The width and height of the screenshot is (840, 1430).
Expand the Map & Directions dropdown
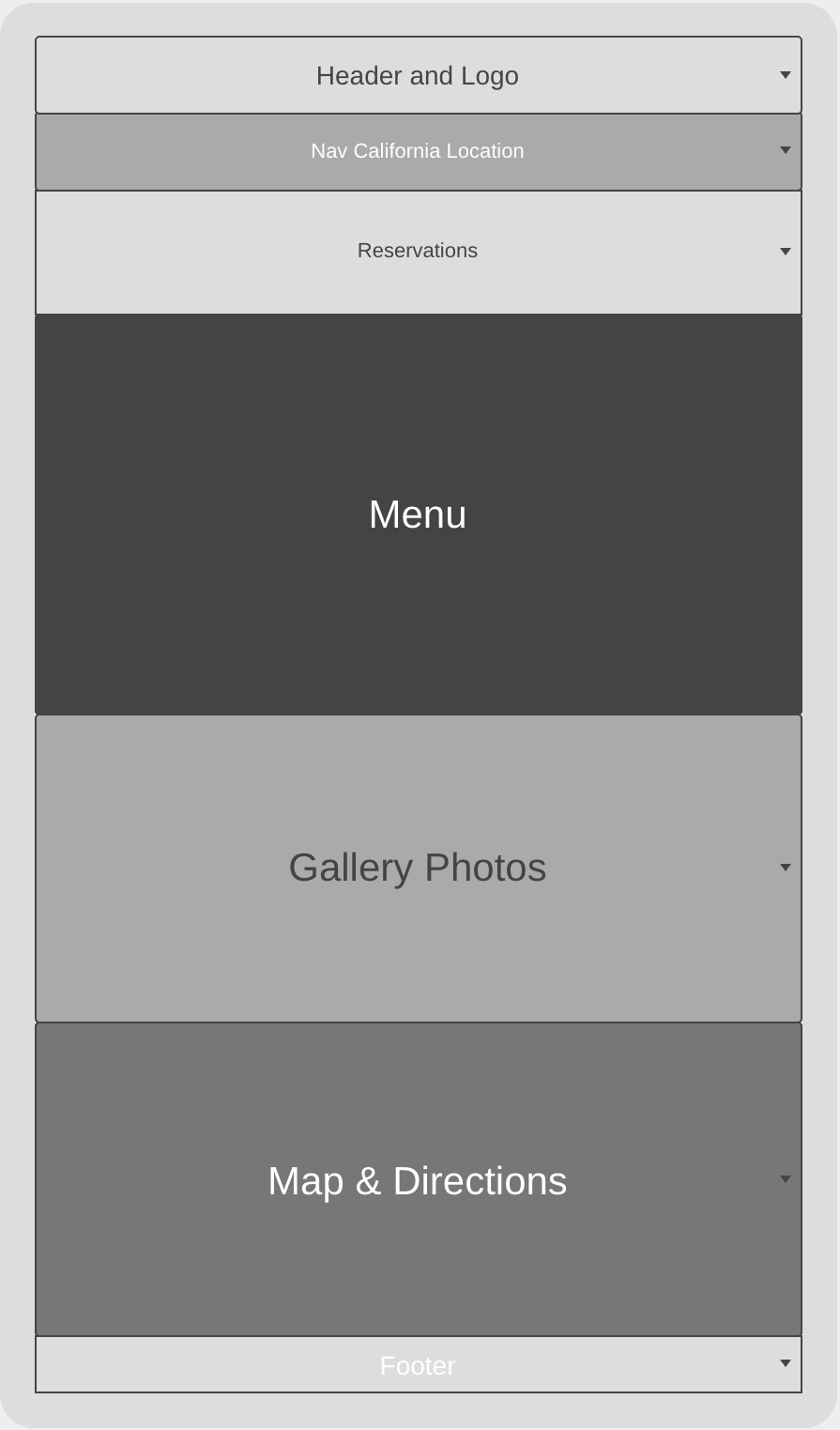[x=419, y=1179]
